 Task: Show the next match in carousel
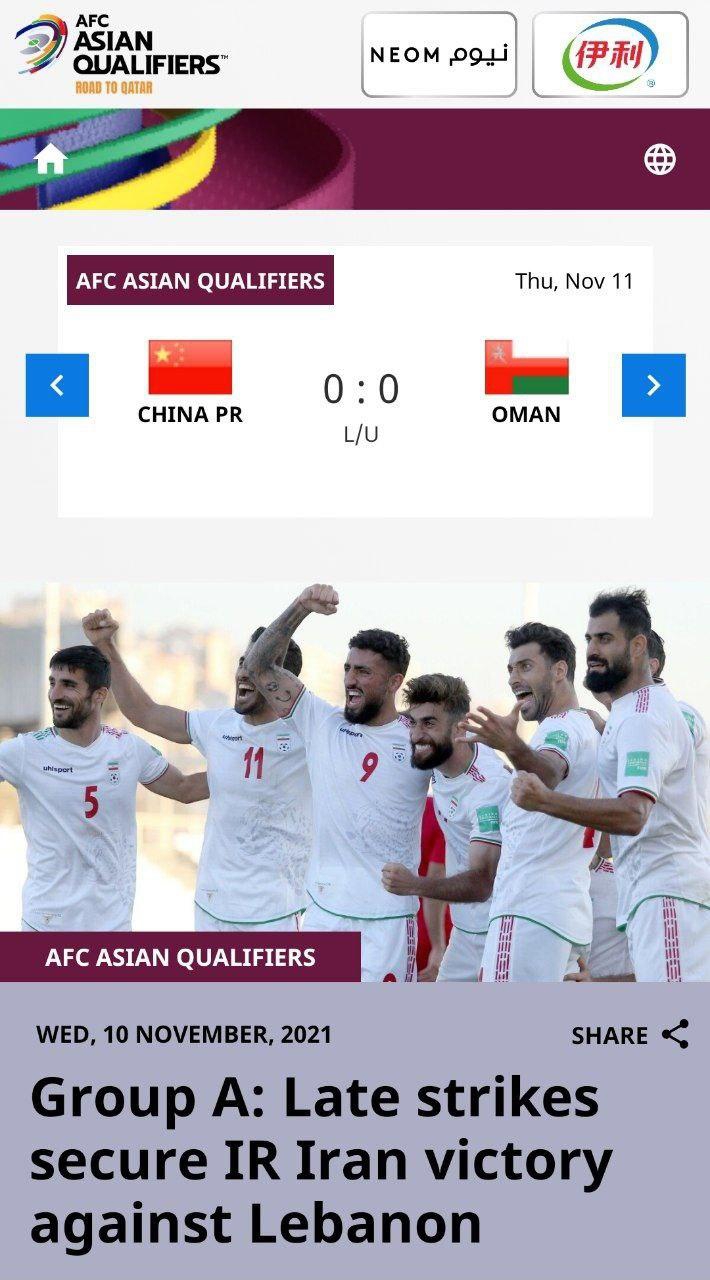(x=653, y=385)
